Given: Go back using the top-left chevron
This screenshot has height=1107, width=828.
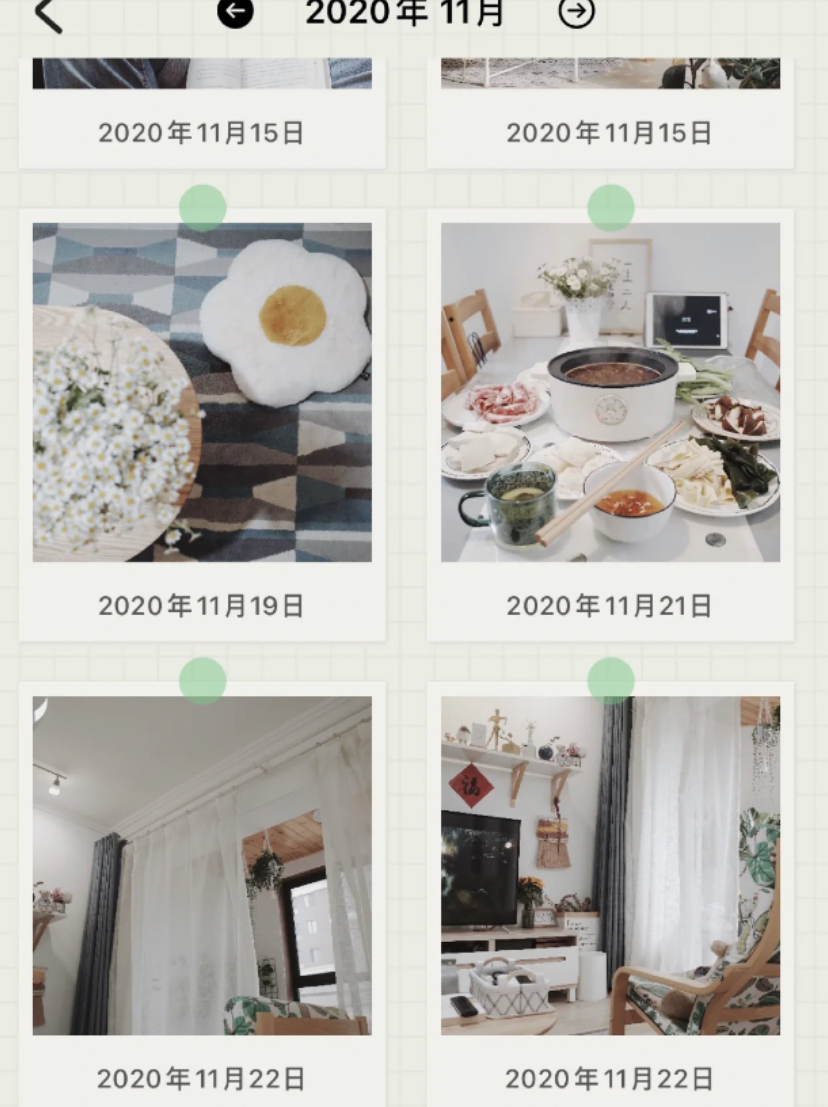Looking at the screenshot, I should pos(48,14).
